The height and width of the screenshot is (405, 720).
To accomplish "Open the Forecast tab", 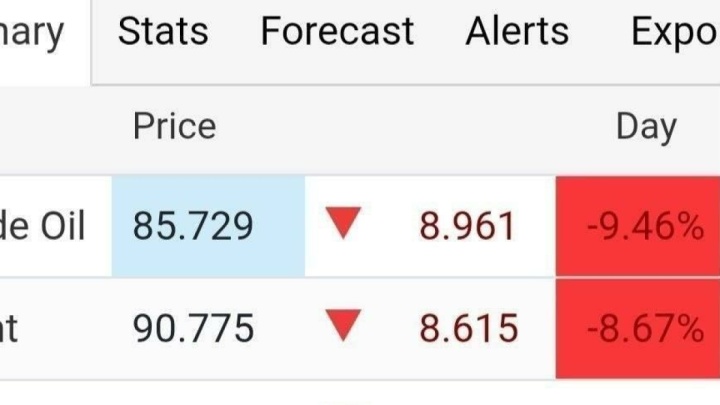I will click(337, 32).
